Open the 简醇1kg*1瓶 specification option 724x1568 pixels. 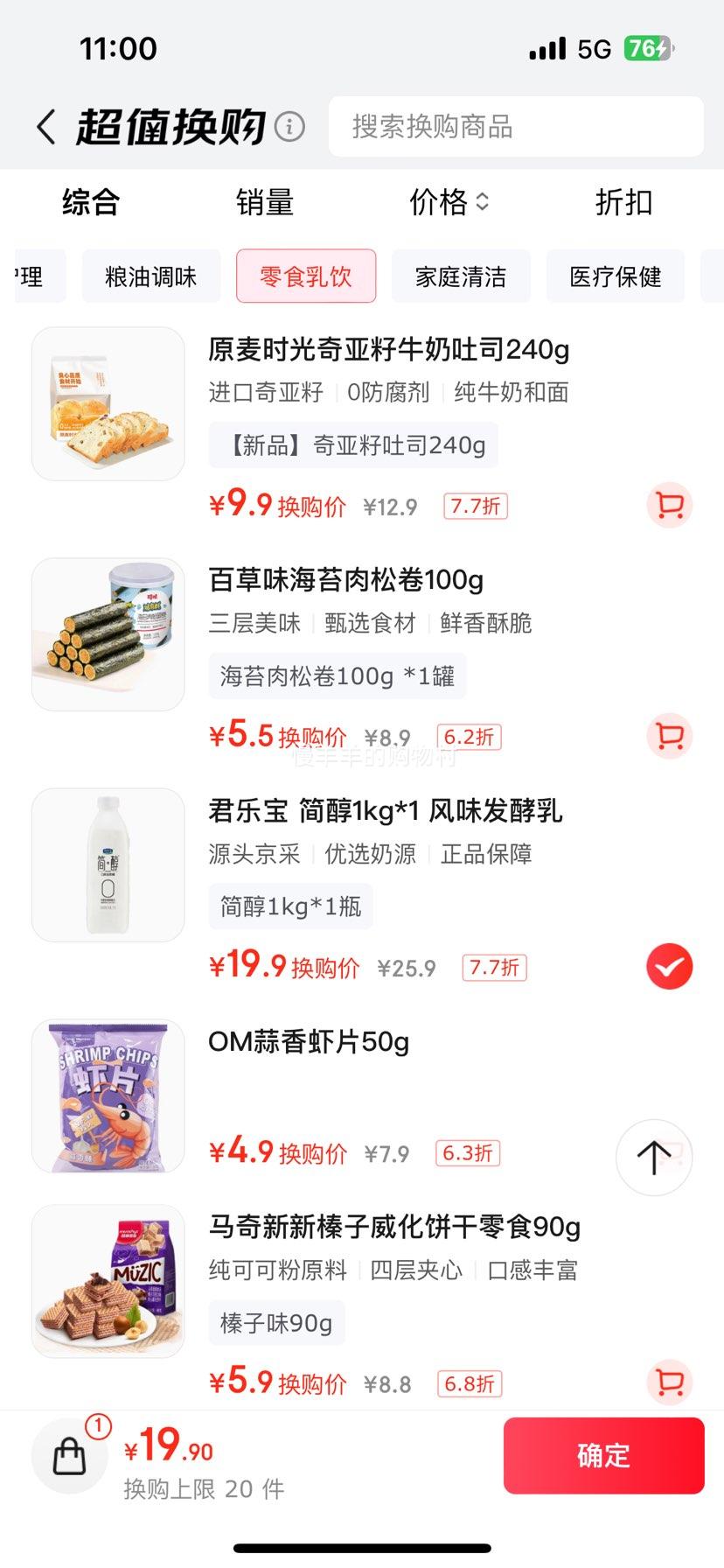pos(290,906)
